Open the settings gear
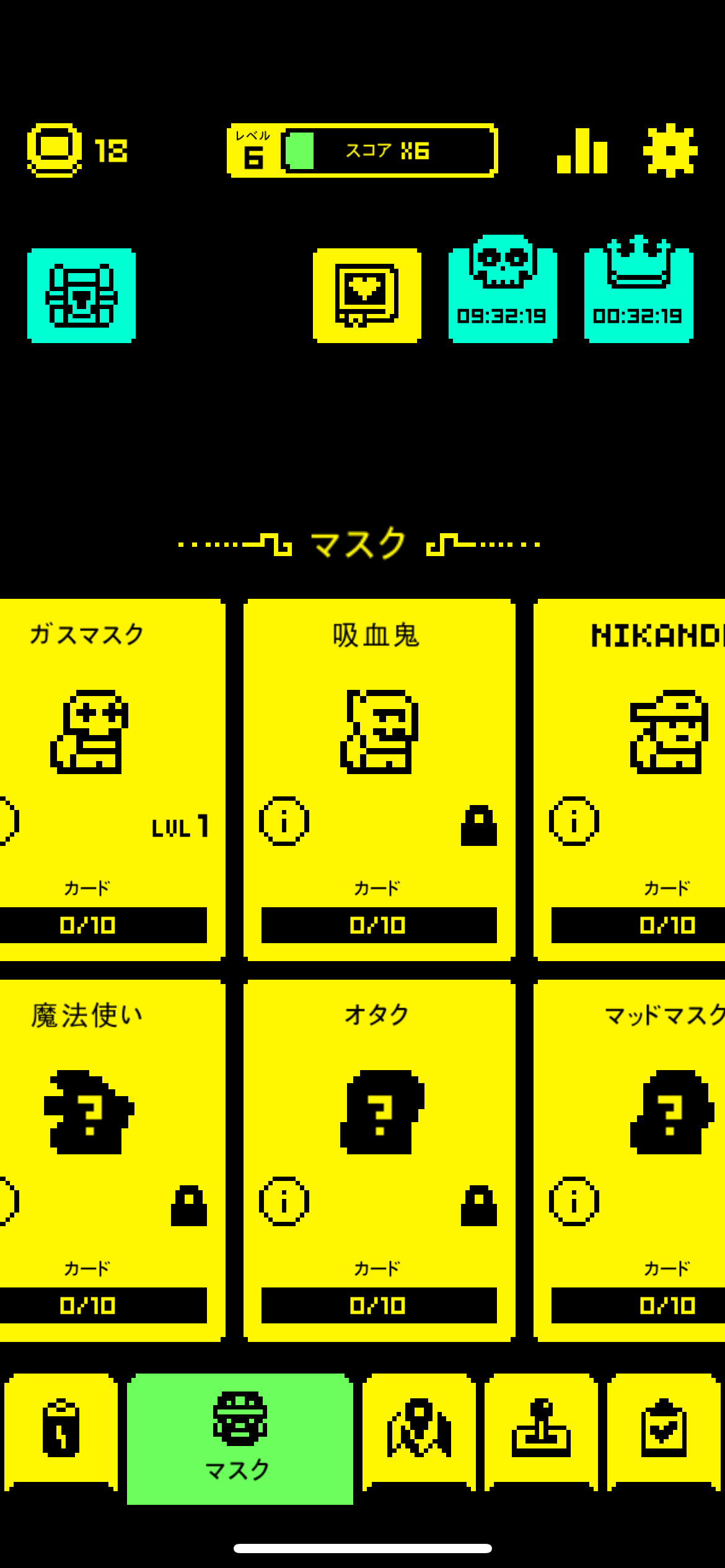 670,150
